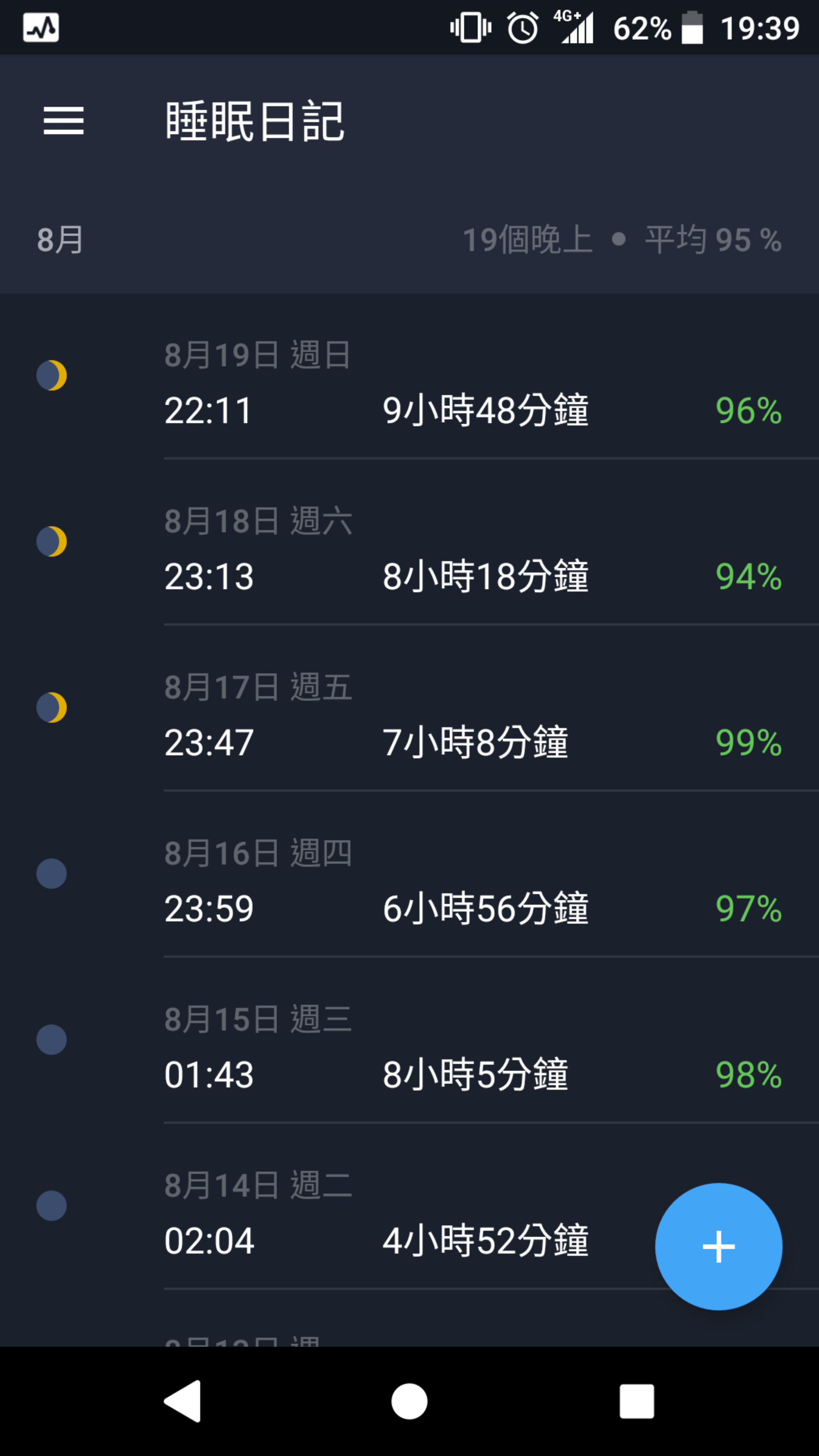
Task: Add a new sleep record
Action: [719, 1246]
